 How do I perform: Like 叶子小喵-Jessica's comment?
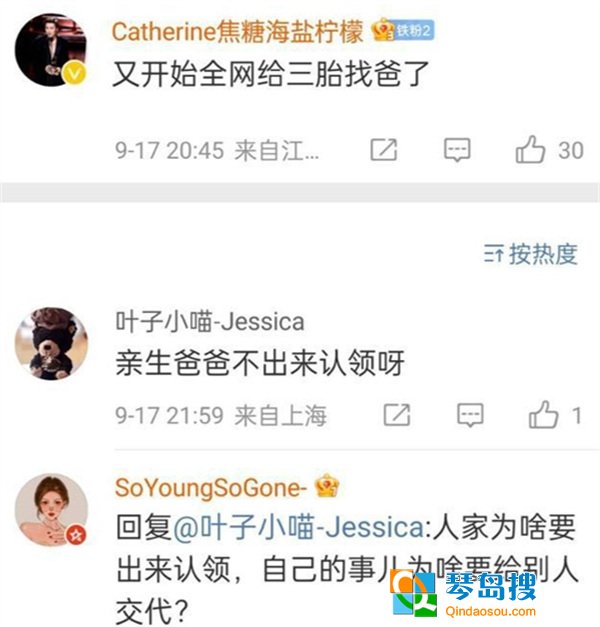click(544, 415)
